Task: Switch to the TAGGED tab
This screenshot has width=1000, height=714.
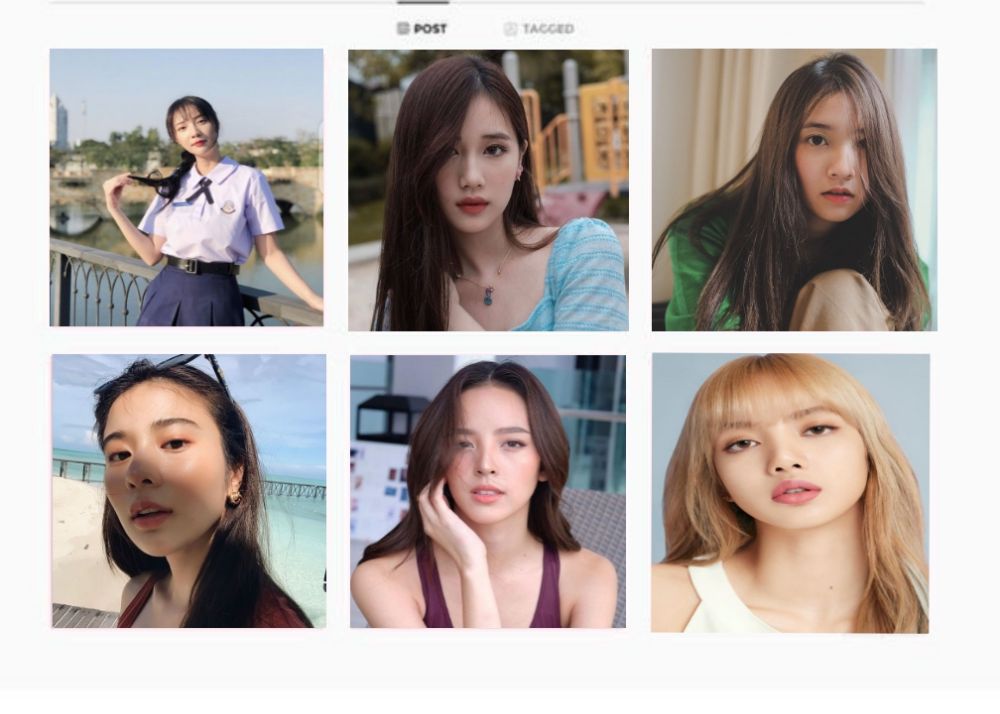Action: tap(539, 29)
